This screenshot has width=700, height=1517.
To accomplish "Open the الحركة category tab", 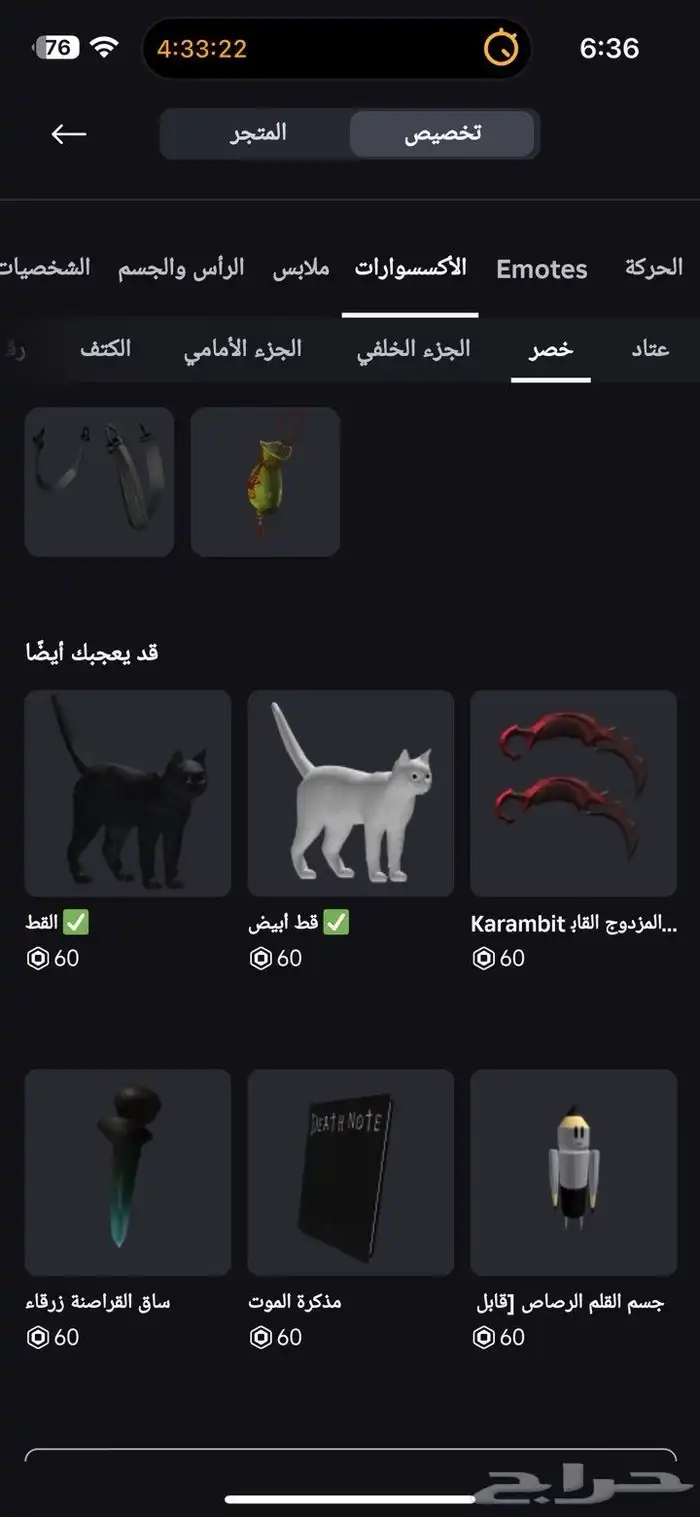I will [x=654, y=268].
